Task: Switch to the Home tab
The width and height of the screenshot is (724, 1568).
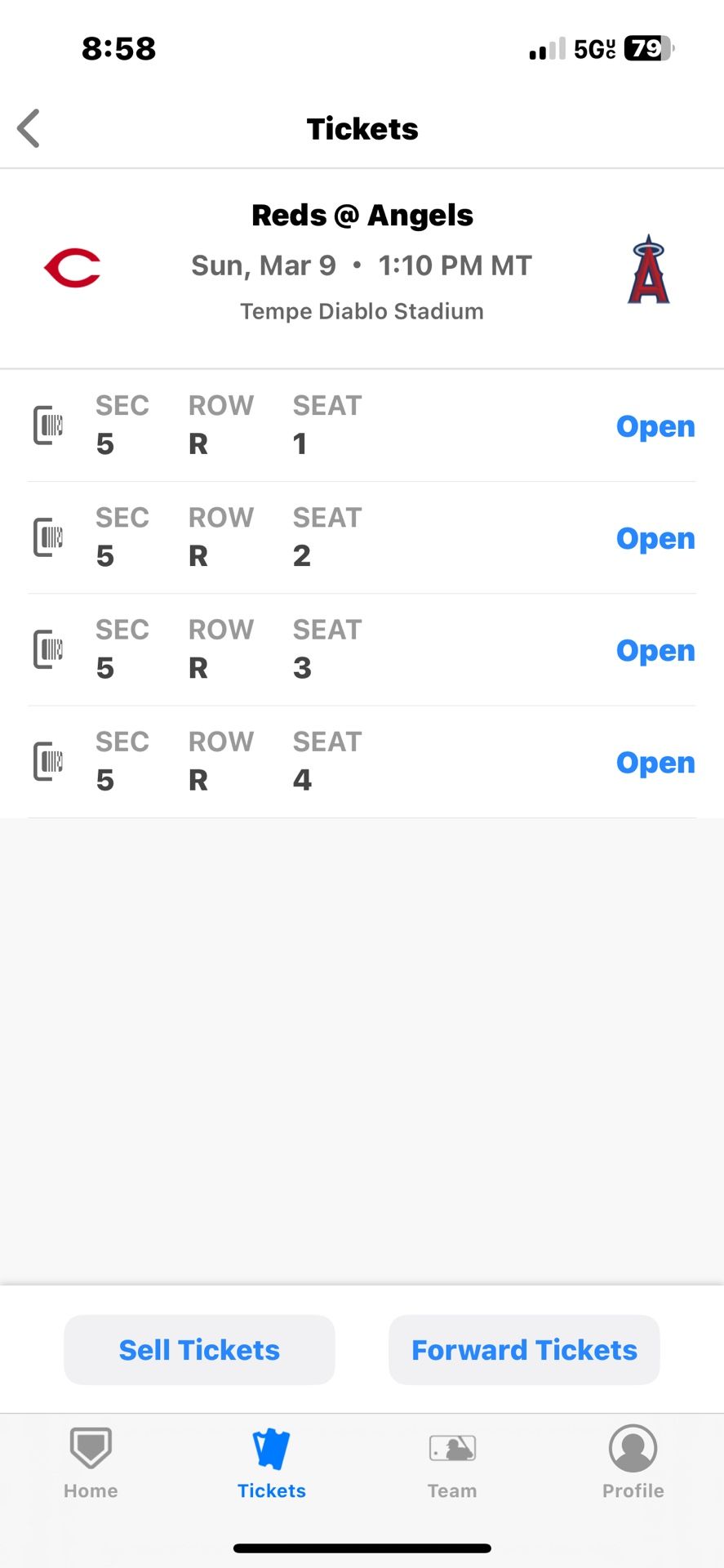Action: [91, 1462]
